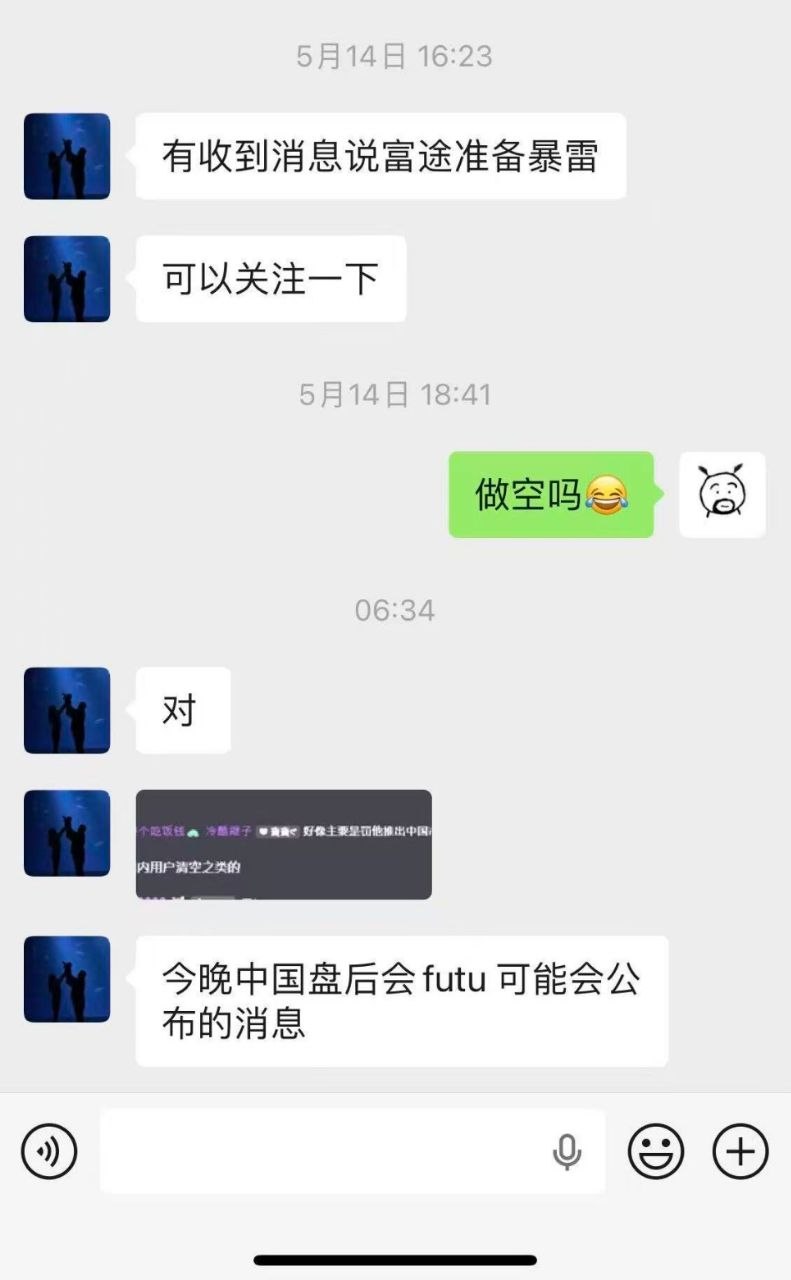Screen dimensions: 791x1280
Task: Tap the microphone dictation icon
Action: [x=567, y=1152]
